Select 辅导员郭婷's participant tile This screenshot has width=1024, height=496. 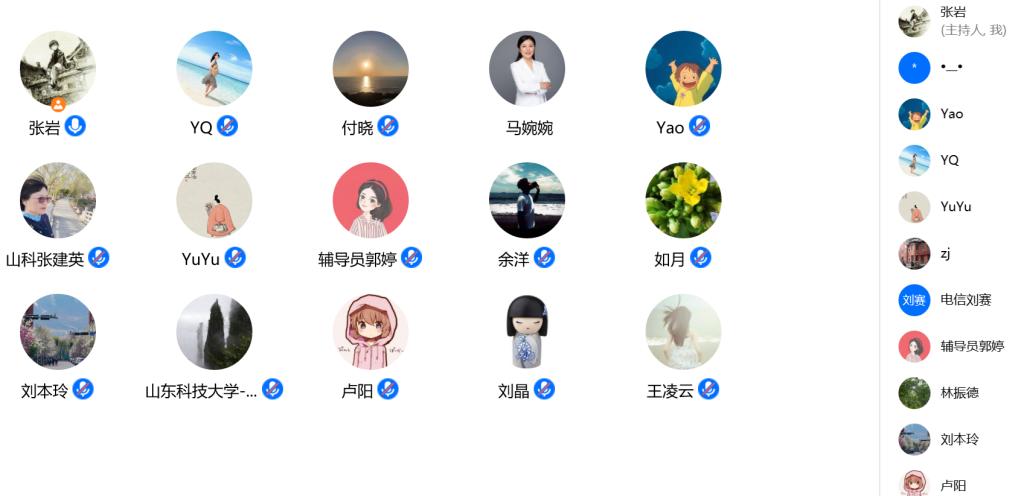[370, 200]
